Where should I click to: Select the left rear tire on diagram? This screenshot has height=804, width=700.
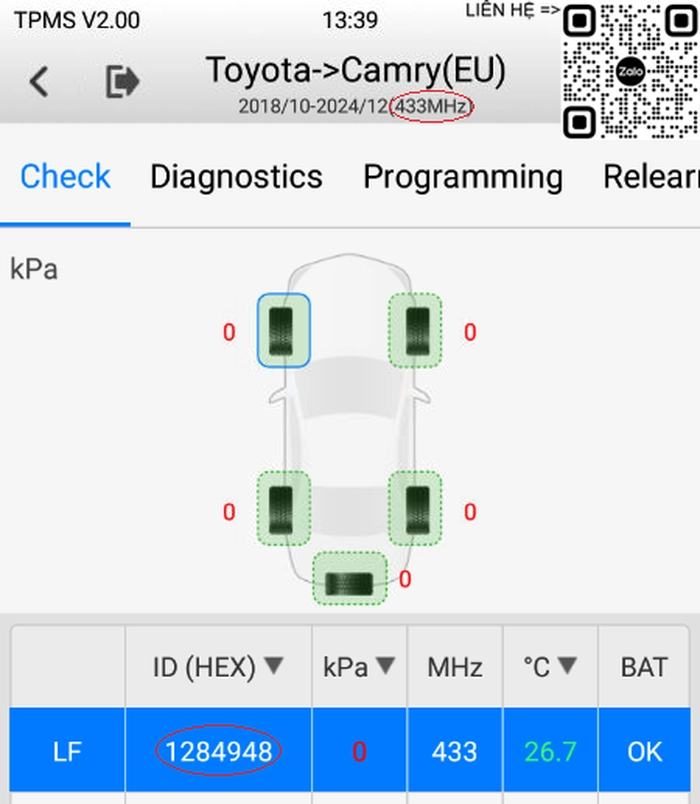(x=284, y=508)
